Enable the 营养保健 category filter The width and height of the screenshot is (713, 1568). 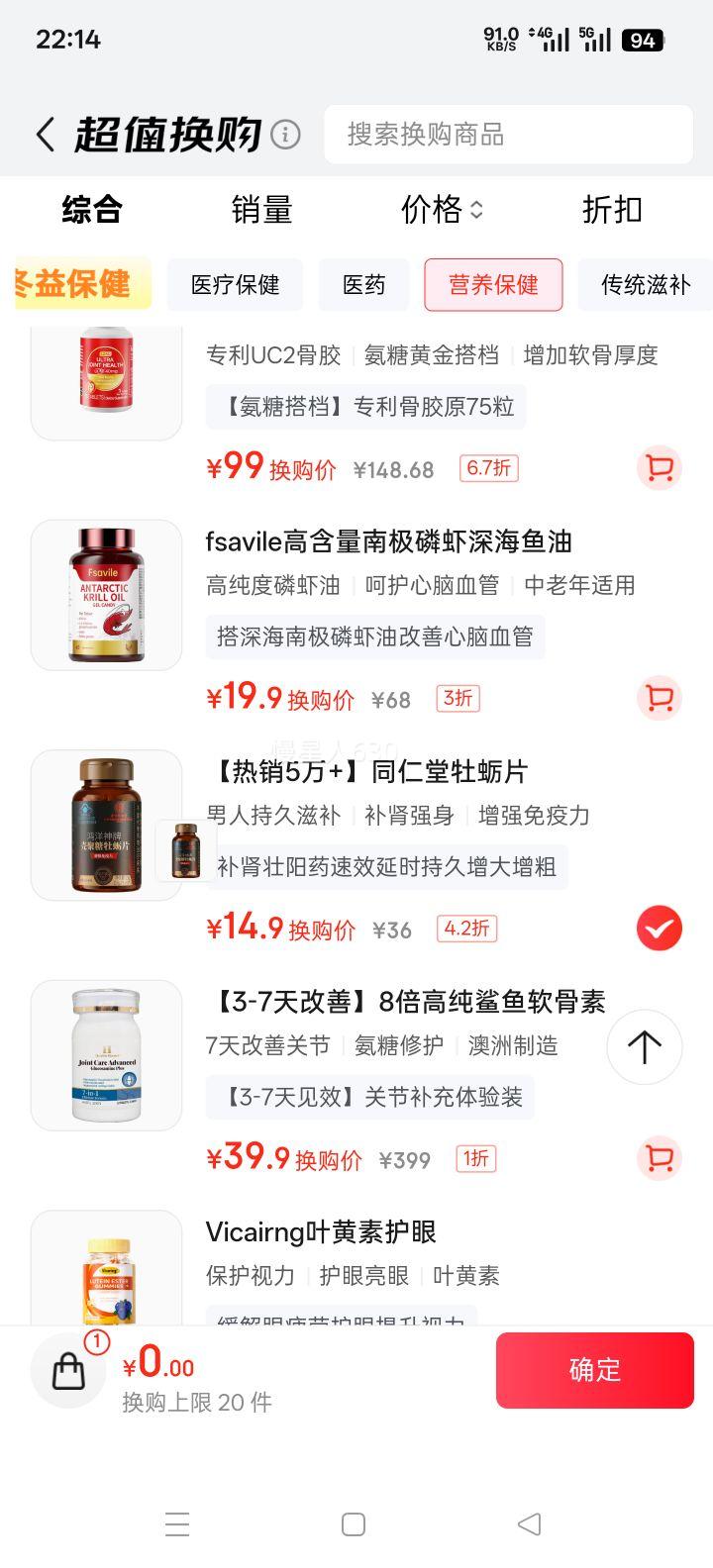[494, 285]
